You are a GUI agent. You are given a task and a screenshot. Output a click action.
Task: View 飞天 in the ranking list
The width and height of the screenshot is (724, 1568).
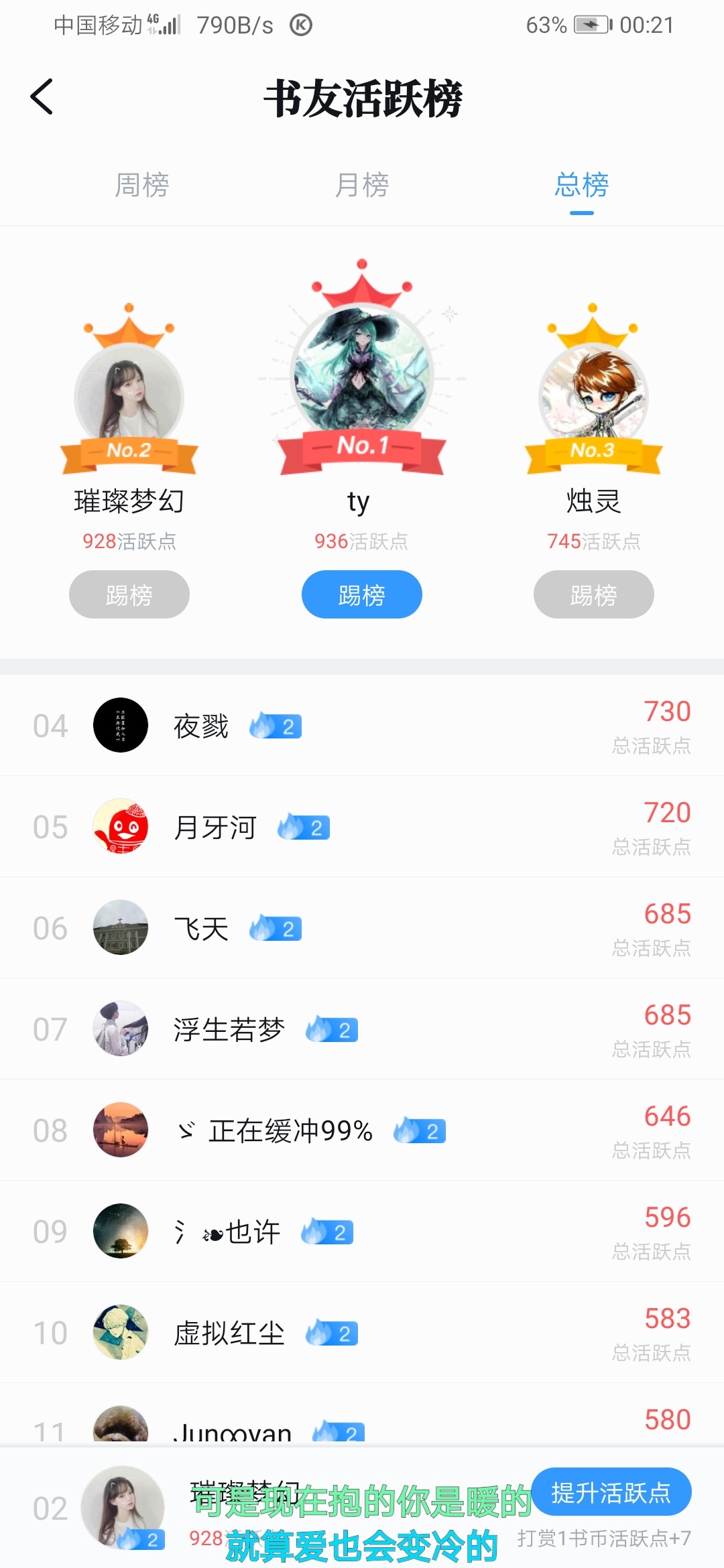click(x=201, y=928)
